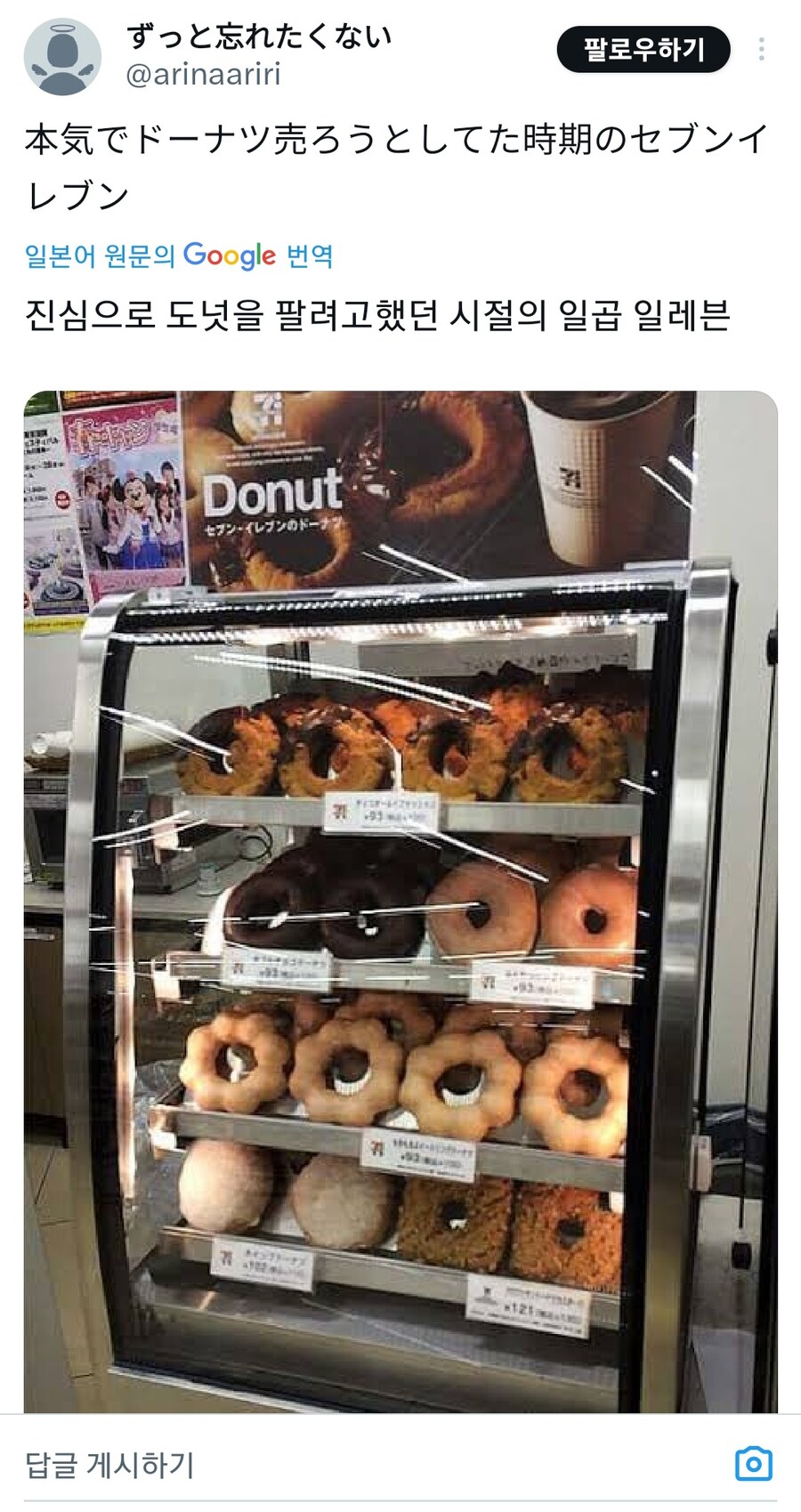
Task: Open @arinaariri's profile from the username
Action: pos(204,75)
